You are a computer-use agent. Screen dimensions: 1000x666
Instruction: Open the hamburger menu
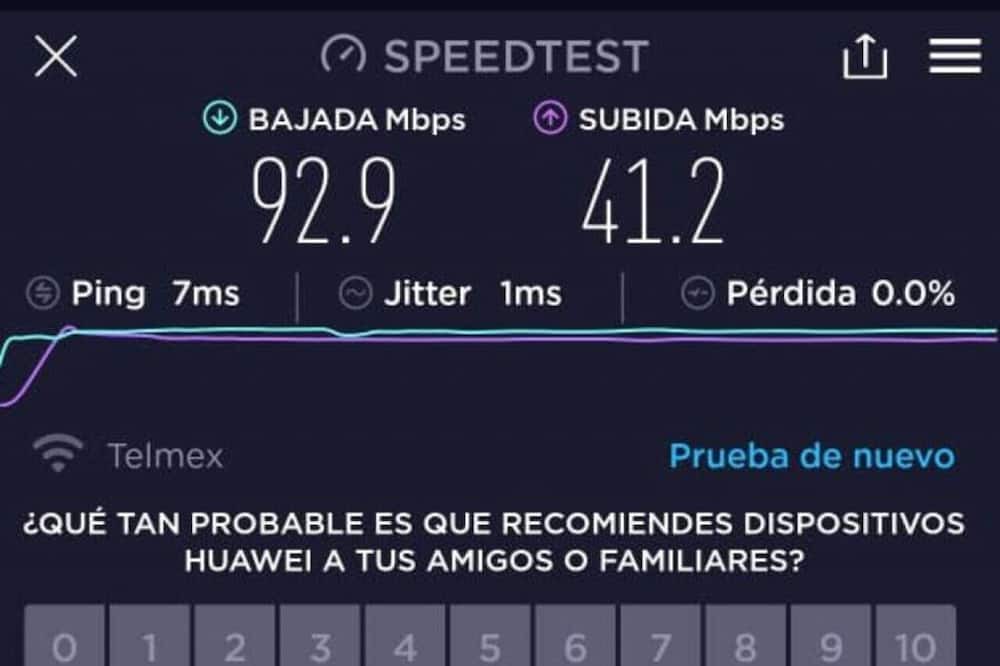[954, 56]
